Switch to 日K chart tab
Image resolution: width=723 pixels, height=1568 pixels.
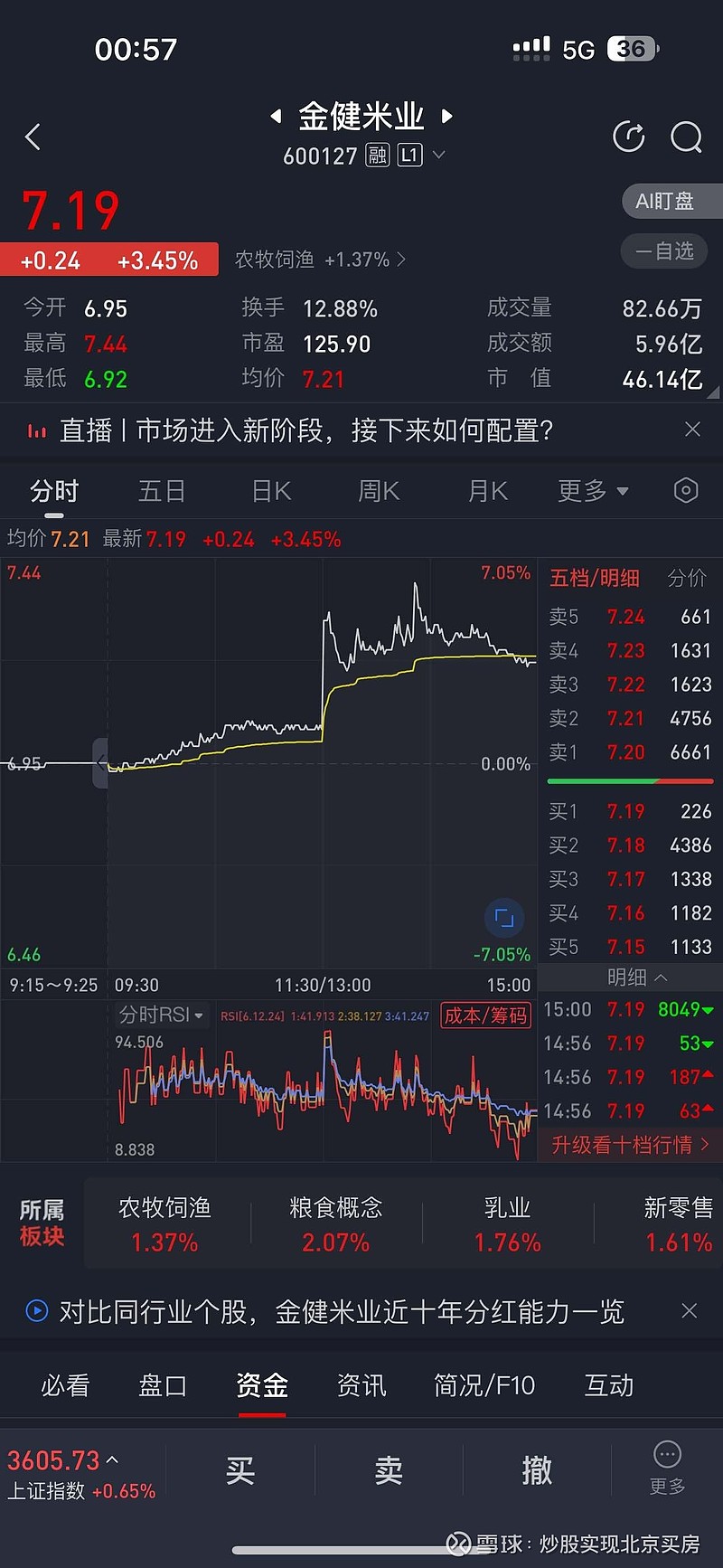coord(271,491)
